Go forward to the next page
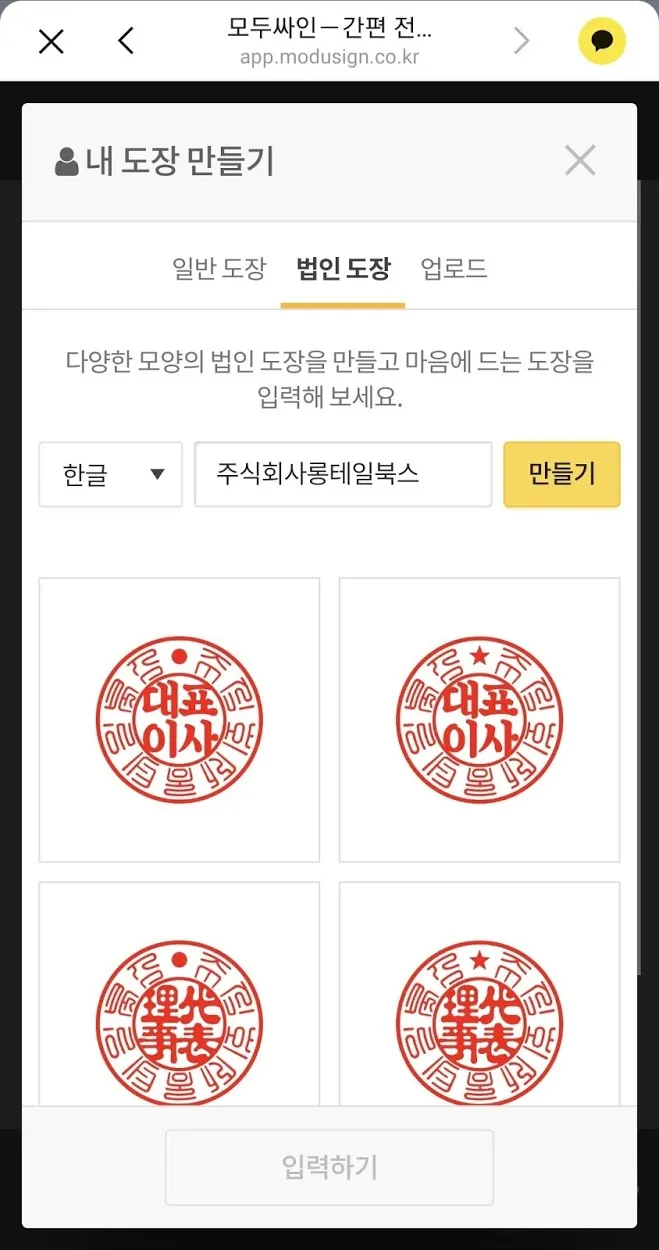Viewport: 659px width, 1250px height. (521, 41)
